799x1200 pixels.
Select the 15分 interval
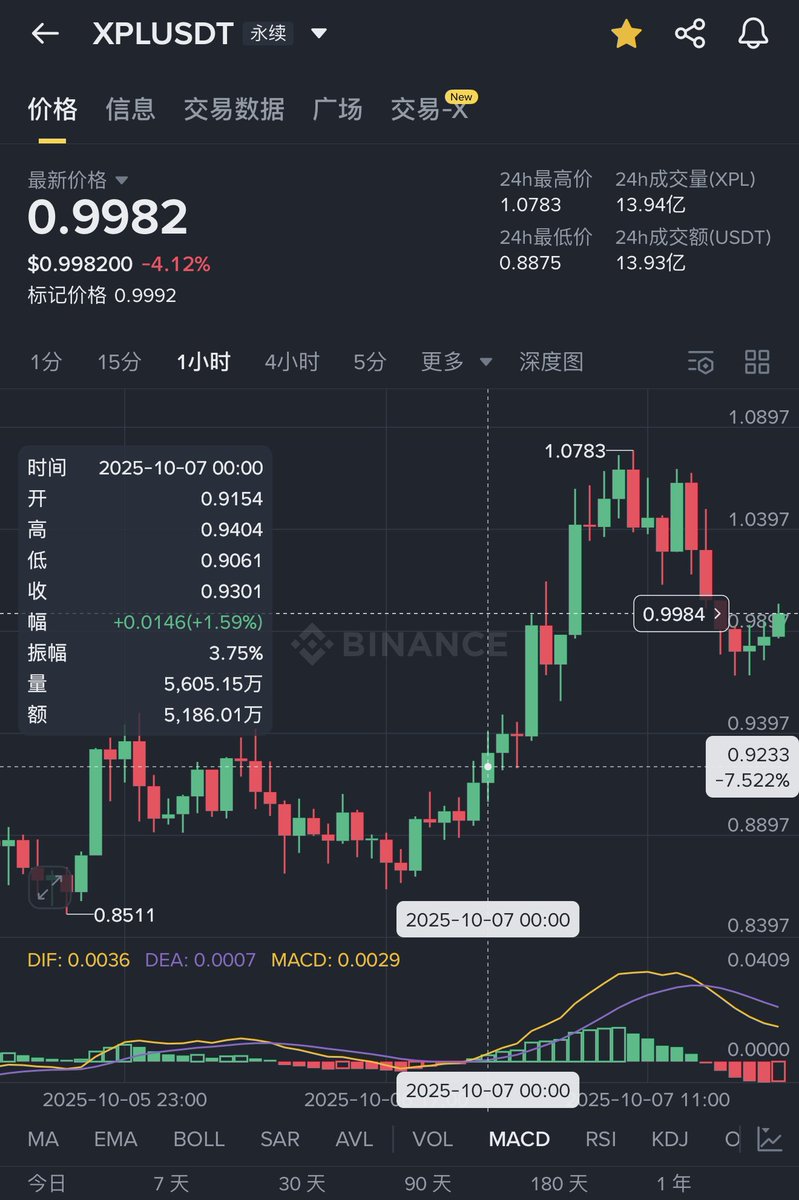click(x=119, y=362)
